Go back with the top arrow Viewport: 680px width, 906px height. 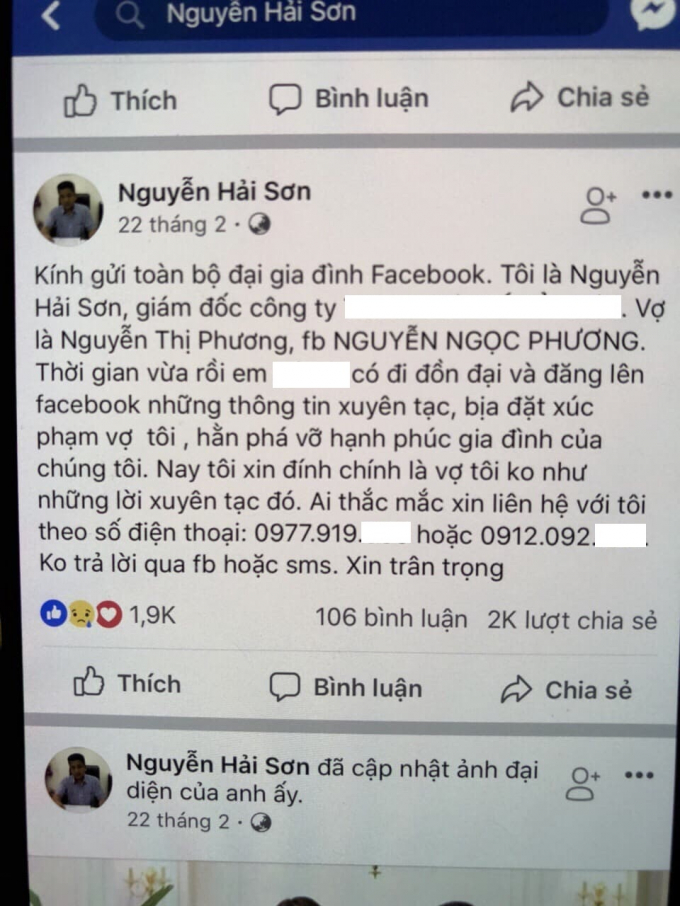coord(52,15)
